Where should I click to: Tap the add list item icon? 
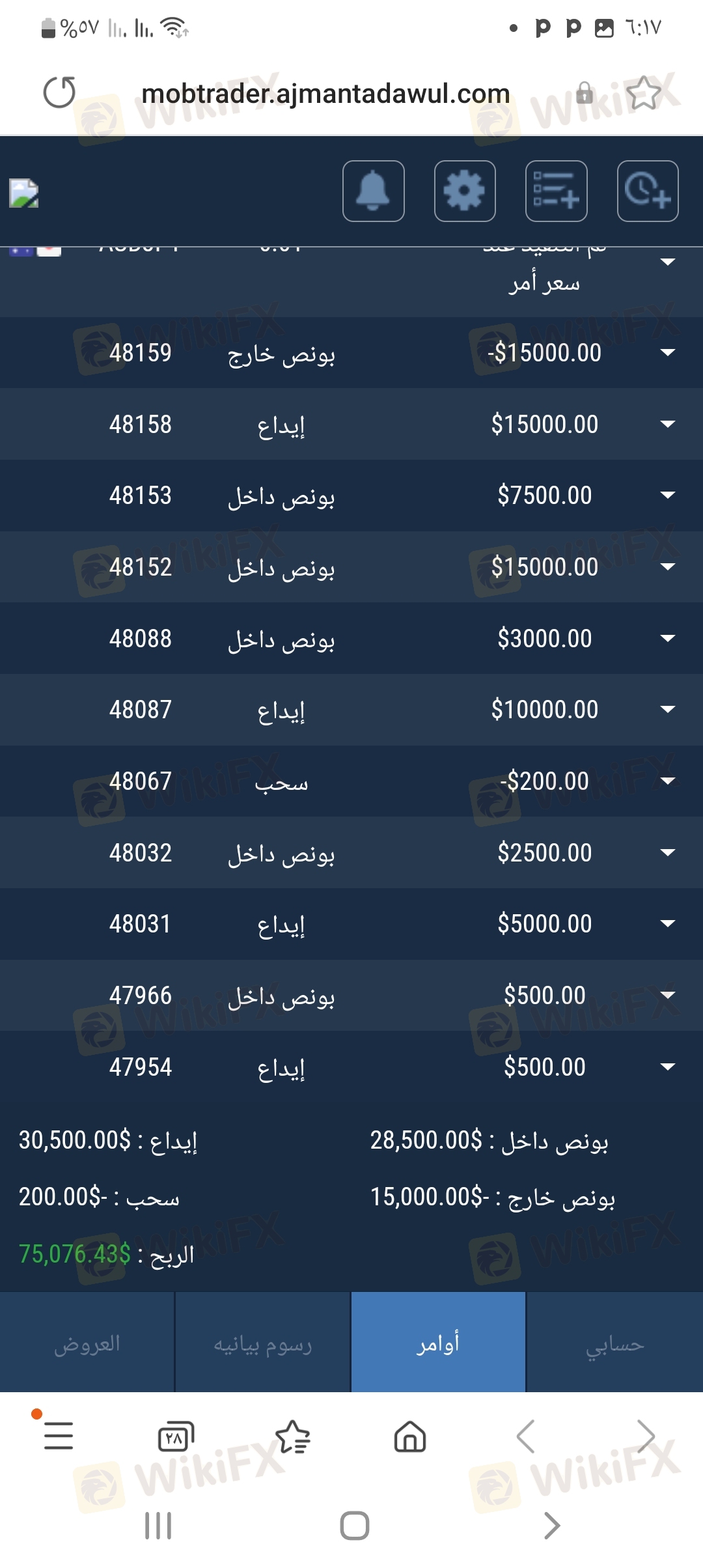coord(557,191)
